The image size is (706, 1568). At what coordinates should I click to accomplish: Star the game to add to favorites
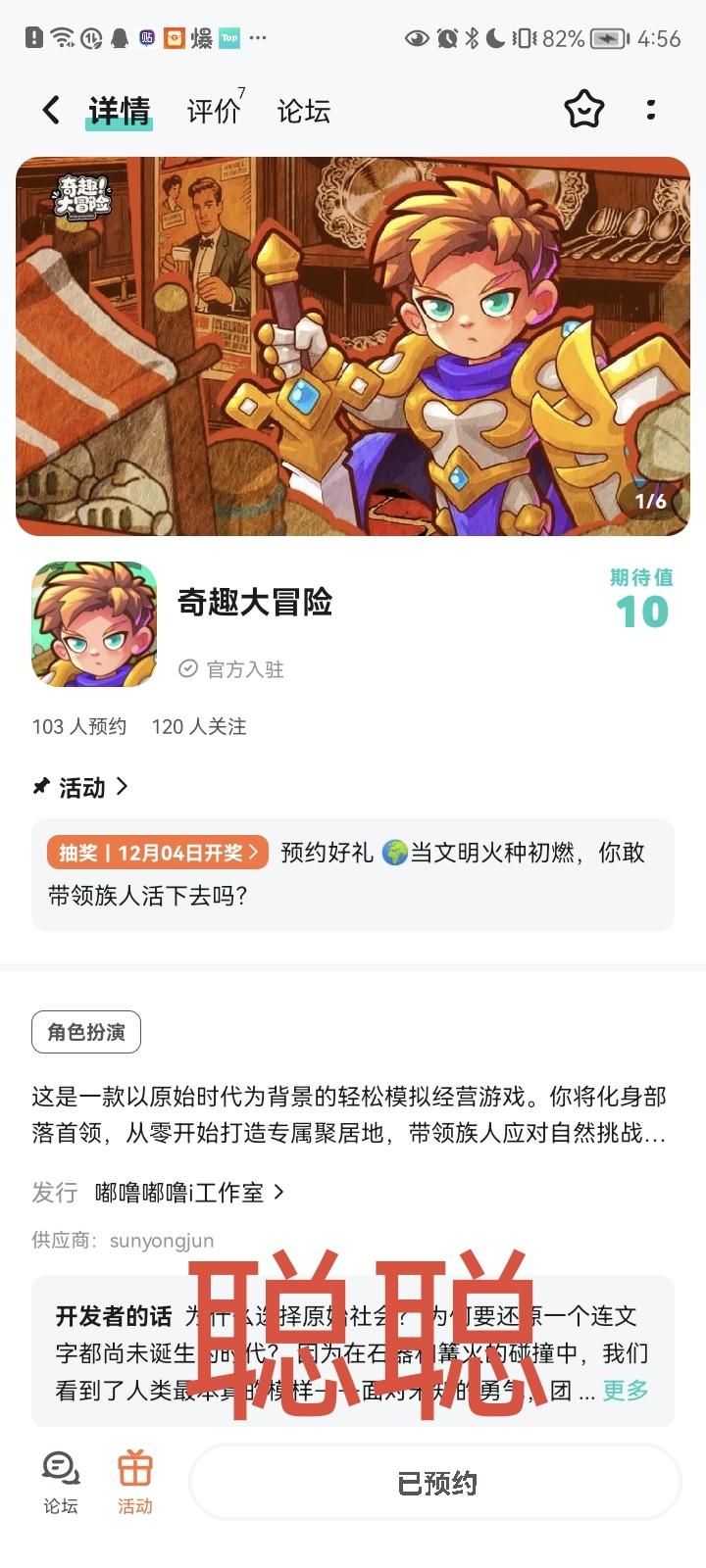584,110
